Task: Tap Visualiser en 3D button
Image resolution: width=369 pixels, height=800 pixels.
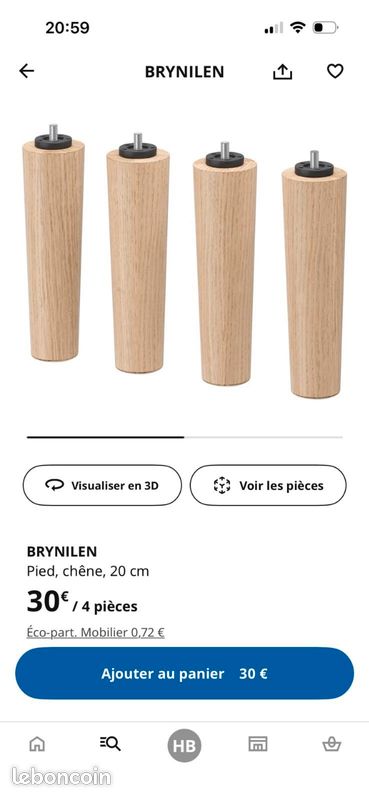Action: click(x=102, y=485)
